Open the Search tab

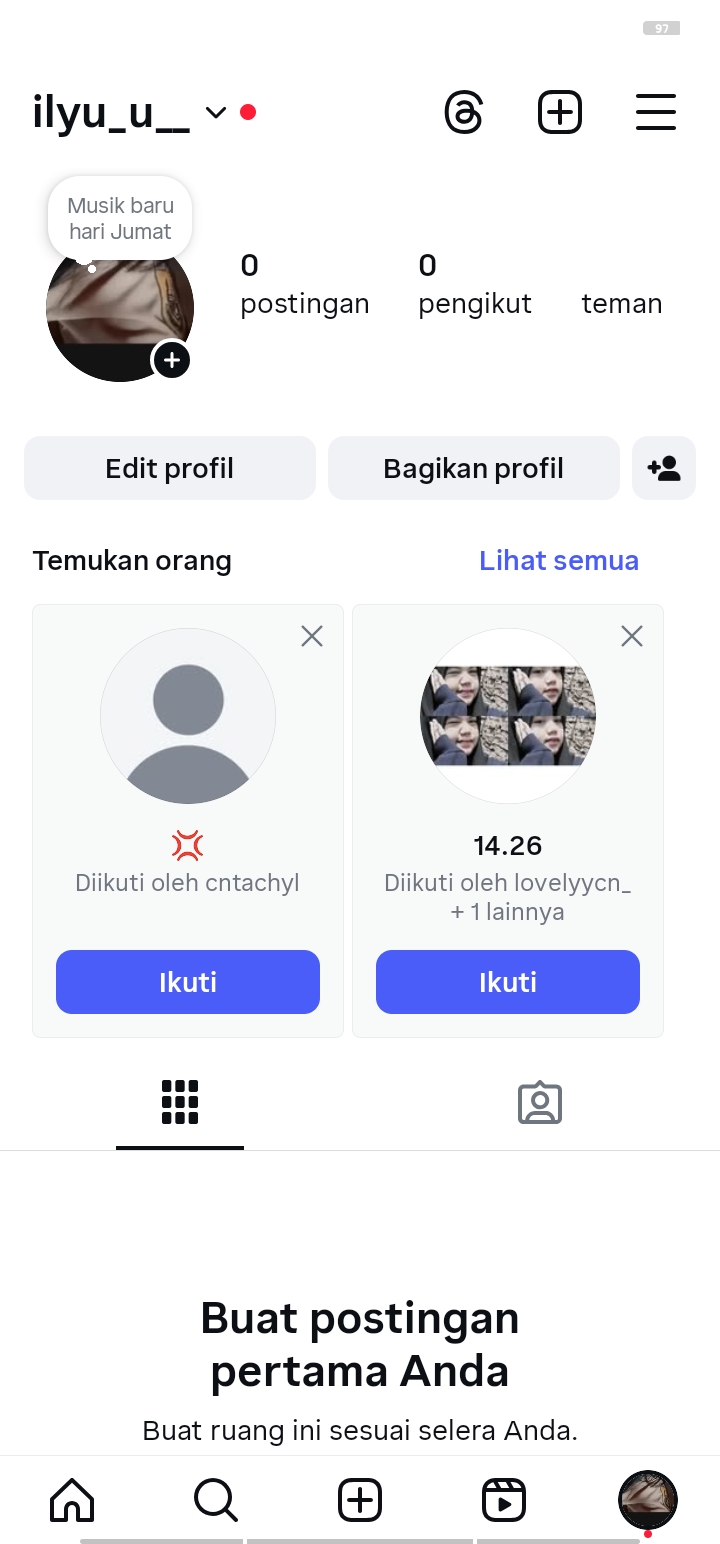coord(216,1500)
